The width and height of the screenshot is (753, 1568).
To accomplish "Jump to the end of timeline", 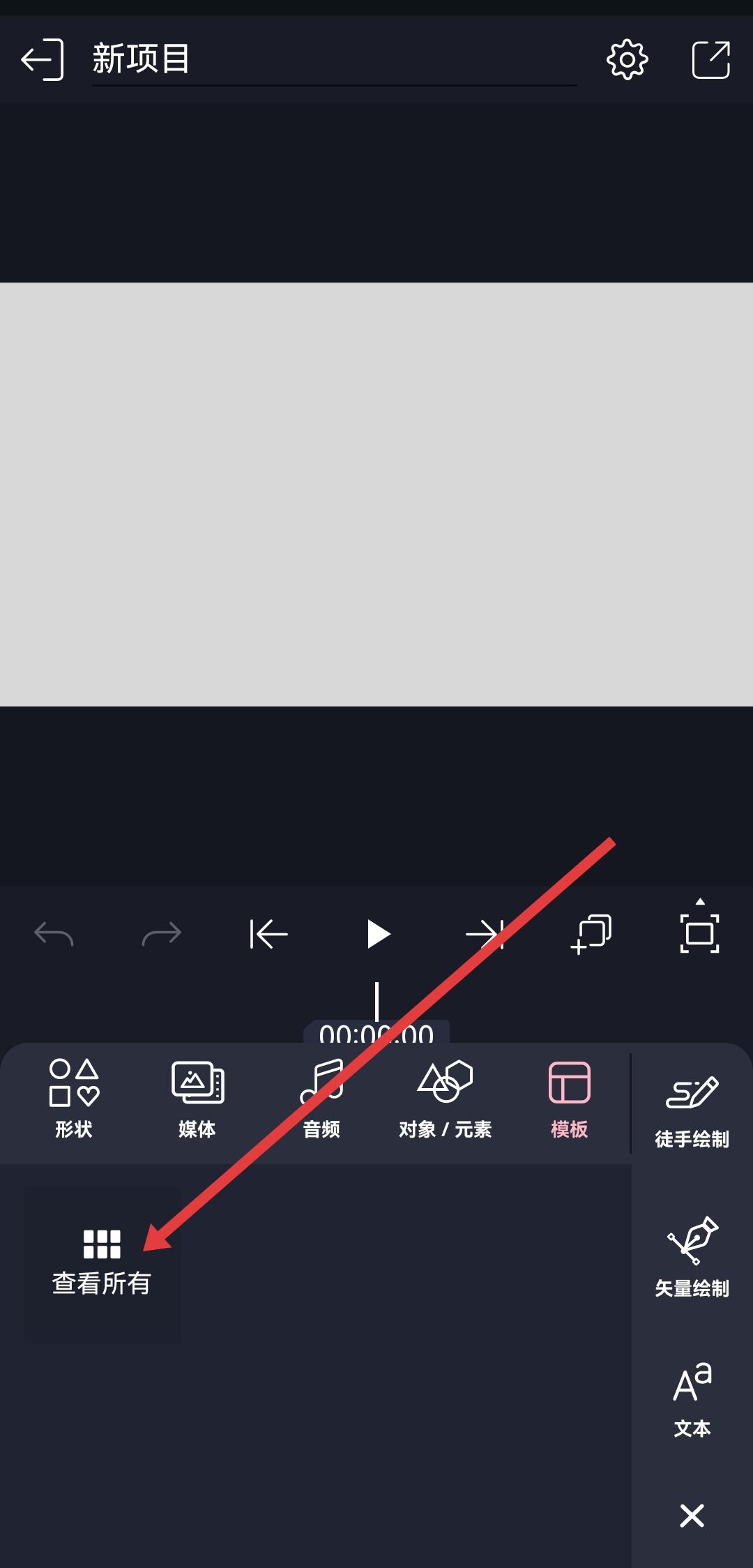I will pos(485,934).
